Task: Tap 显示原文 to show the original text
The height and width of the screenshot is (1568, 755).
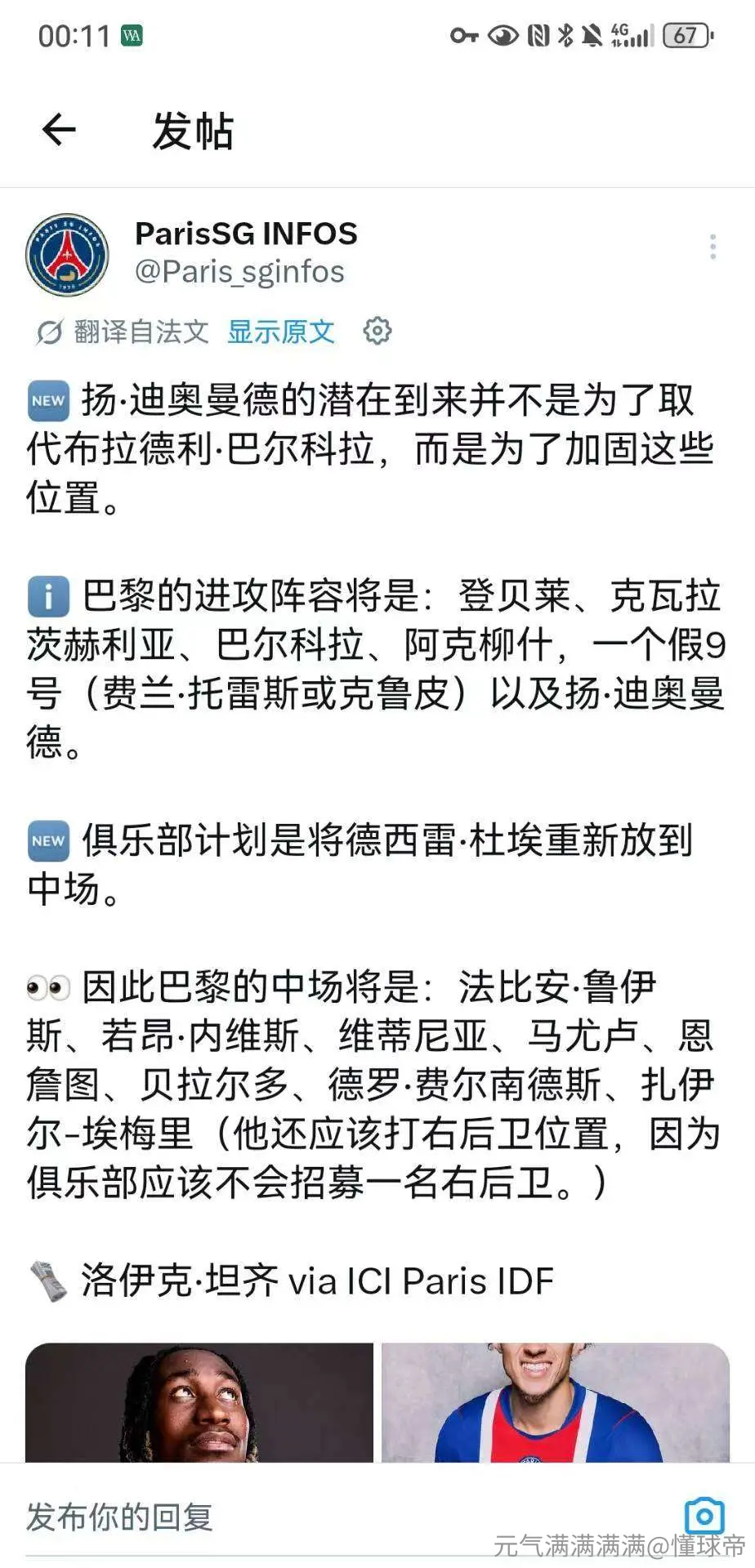Action: [281, 332]
